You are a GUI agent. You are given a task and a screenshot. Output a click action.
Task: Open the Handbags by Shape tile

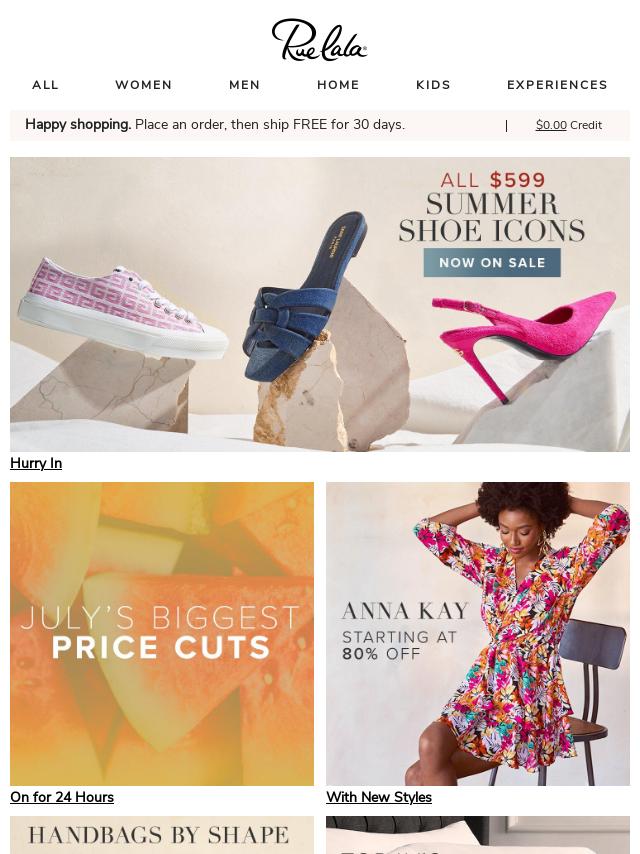point(162,835)
